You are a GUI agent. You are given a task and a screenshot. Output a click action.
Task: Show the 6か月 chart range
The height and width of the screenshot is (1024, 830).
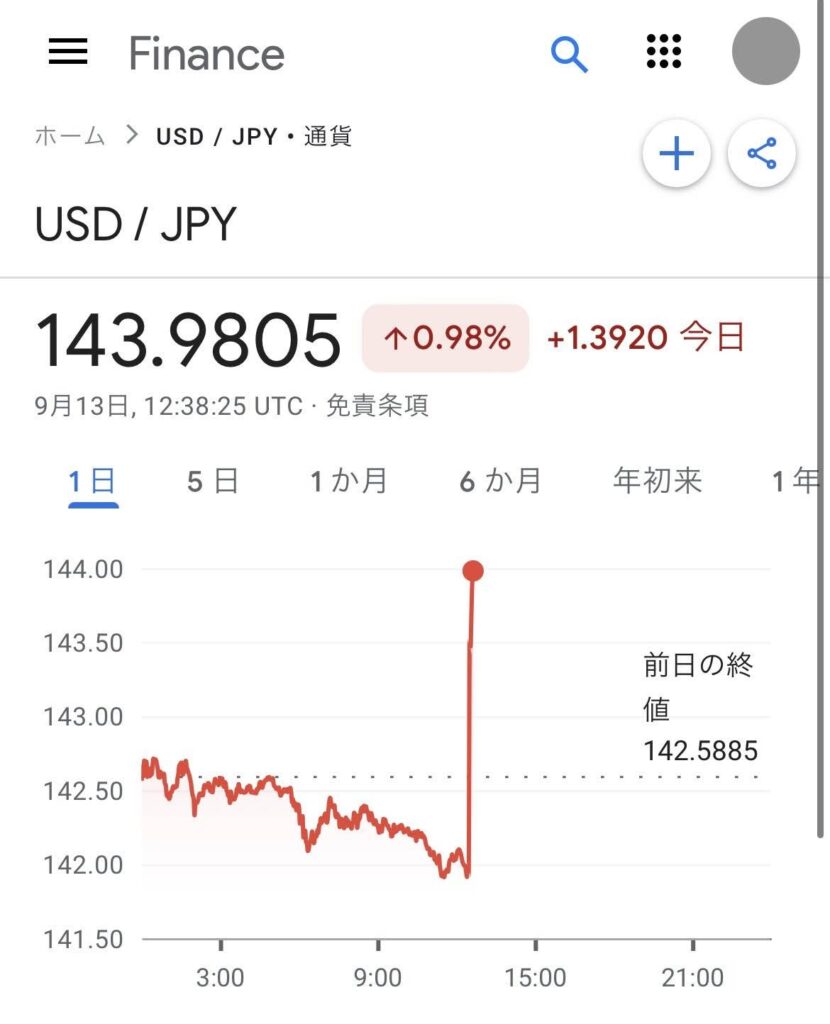click(x=500, y=482)
